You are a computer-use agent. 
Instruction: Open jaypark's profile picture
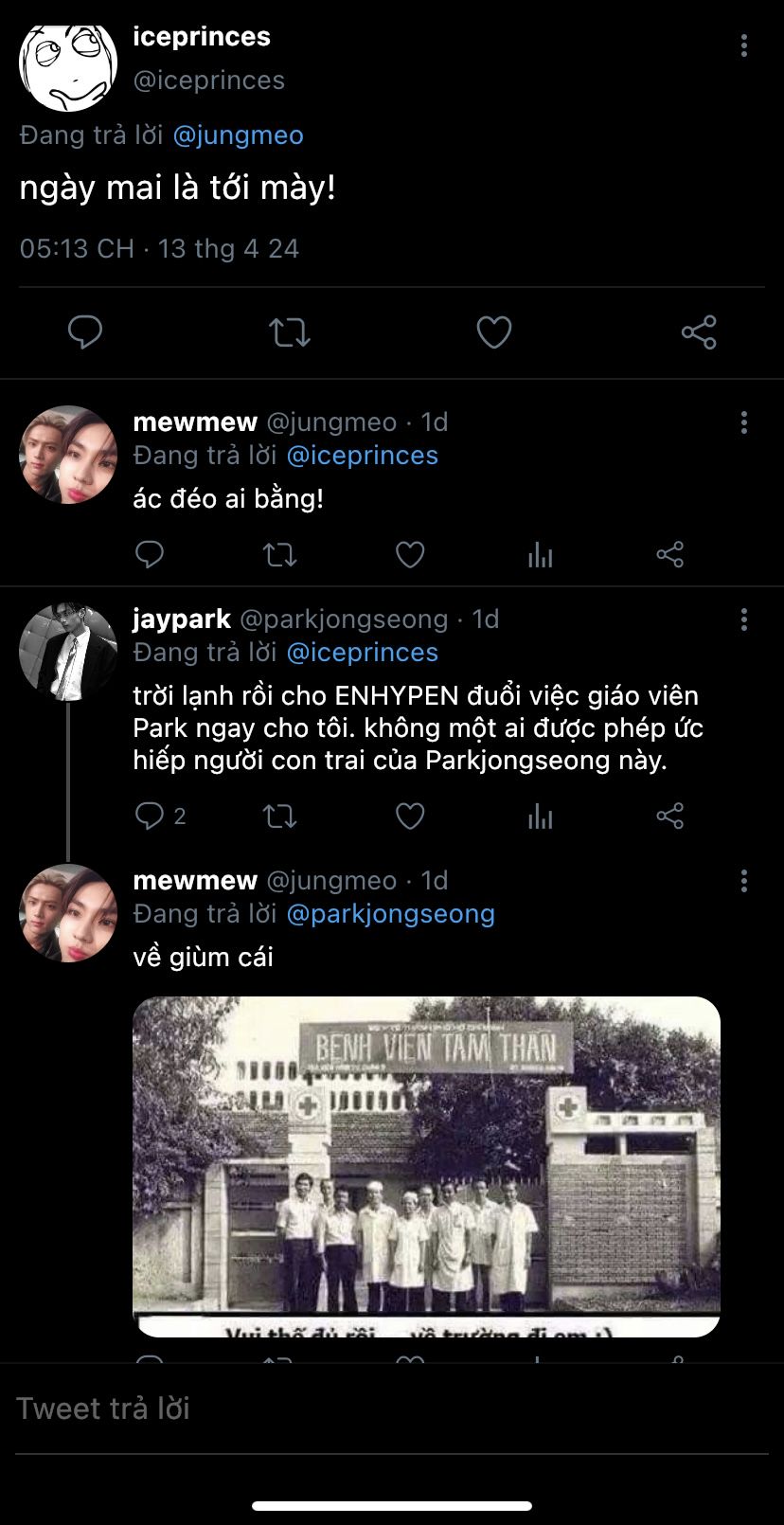[68, 652]
